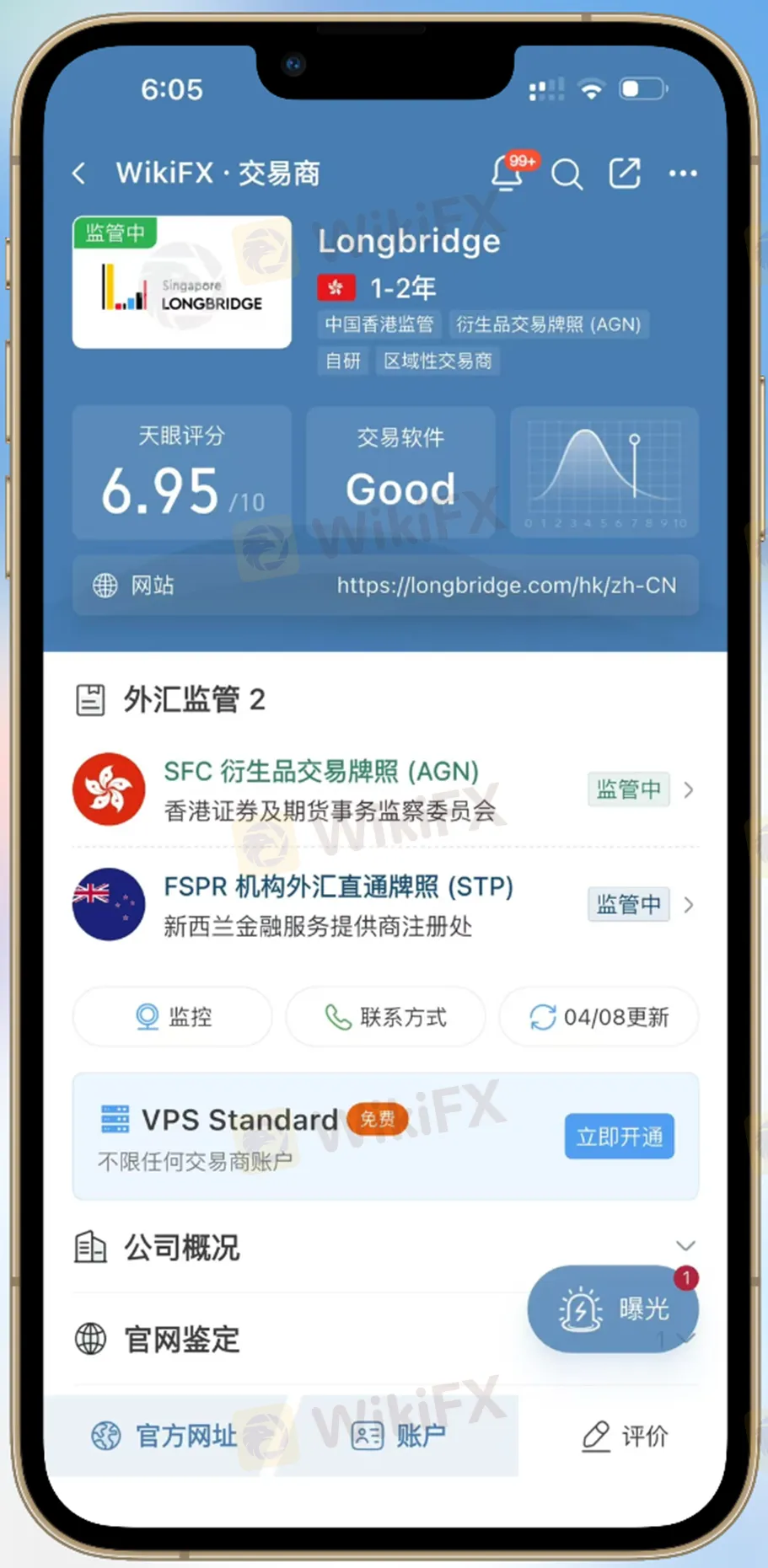Open the notifications bell
The width and height of the screenshot is (768, 1568).
coord(508,174)
